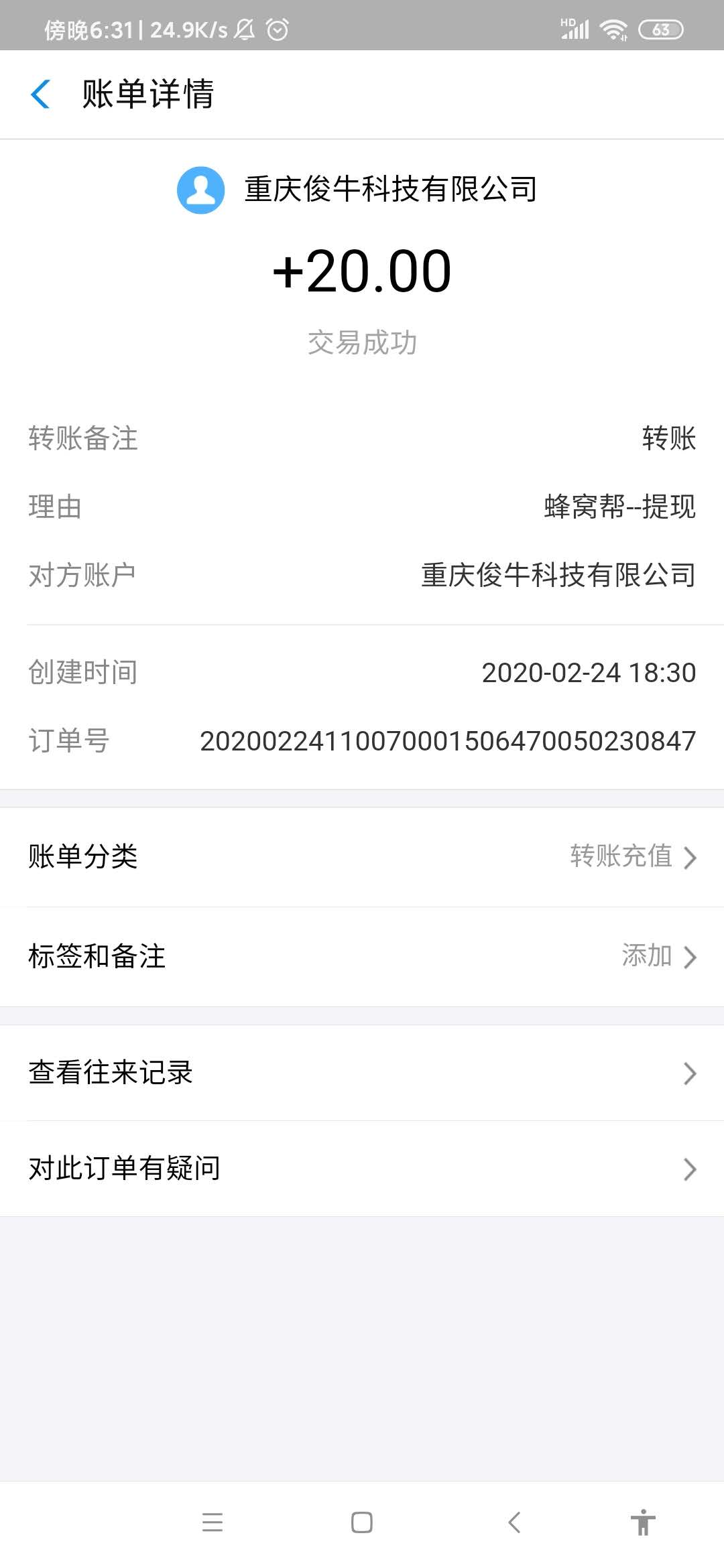Tap the system home button
Screen dimensions: 724x1568
[x=362, y=1522]
